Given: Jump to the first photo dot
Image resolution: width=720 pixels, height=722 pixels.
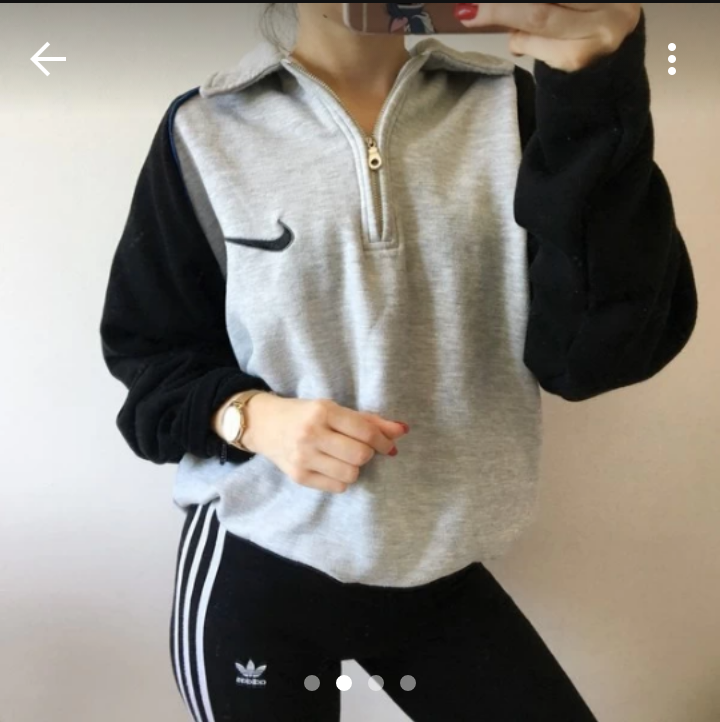Looking at the screenshot, I should (312, 683).
